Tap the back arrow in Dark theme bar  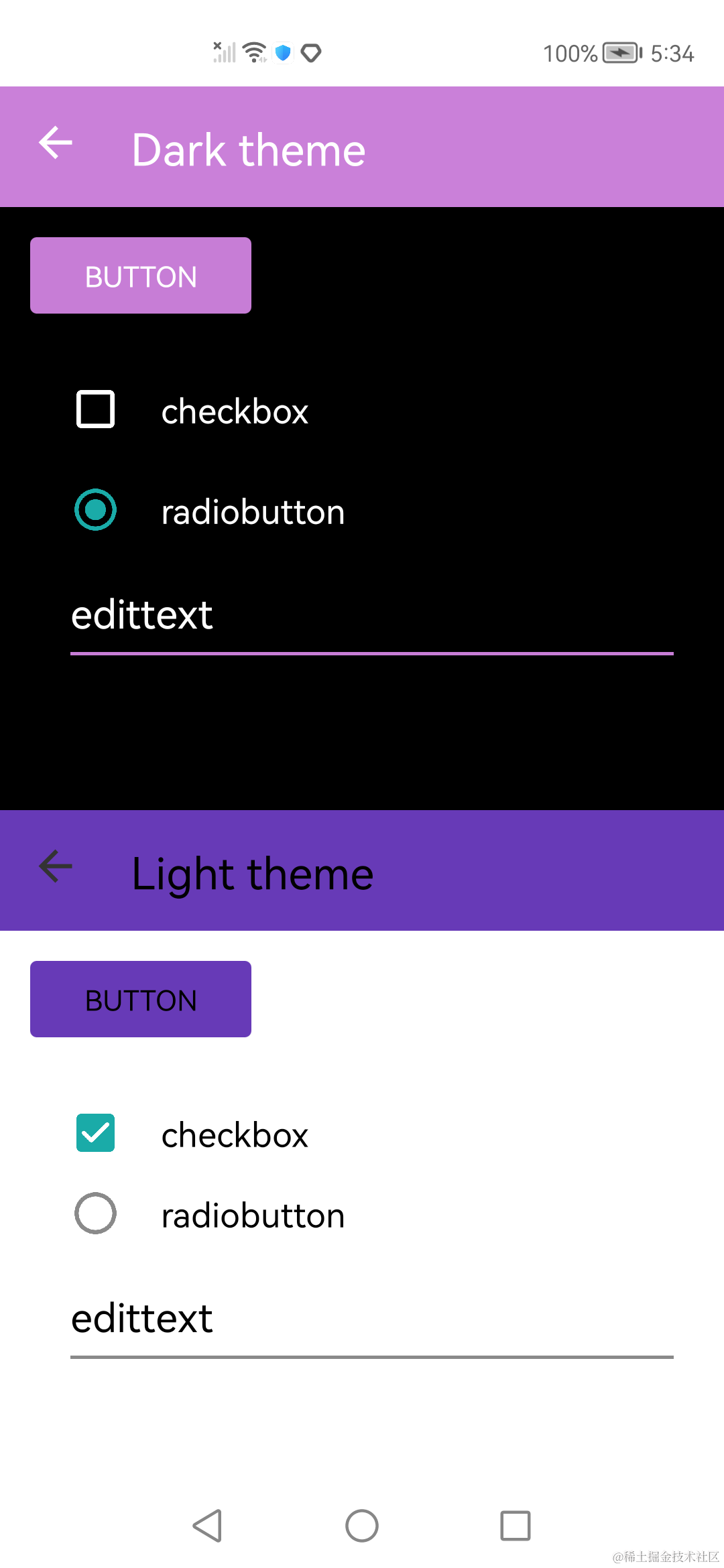pos(56,143)
